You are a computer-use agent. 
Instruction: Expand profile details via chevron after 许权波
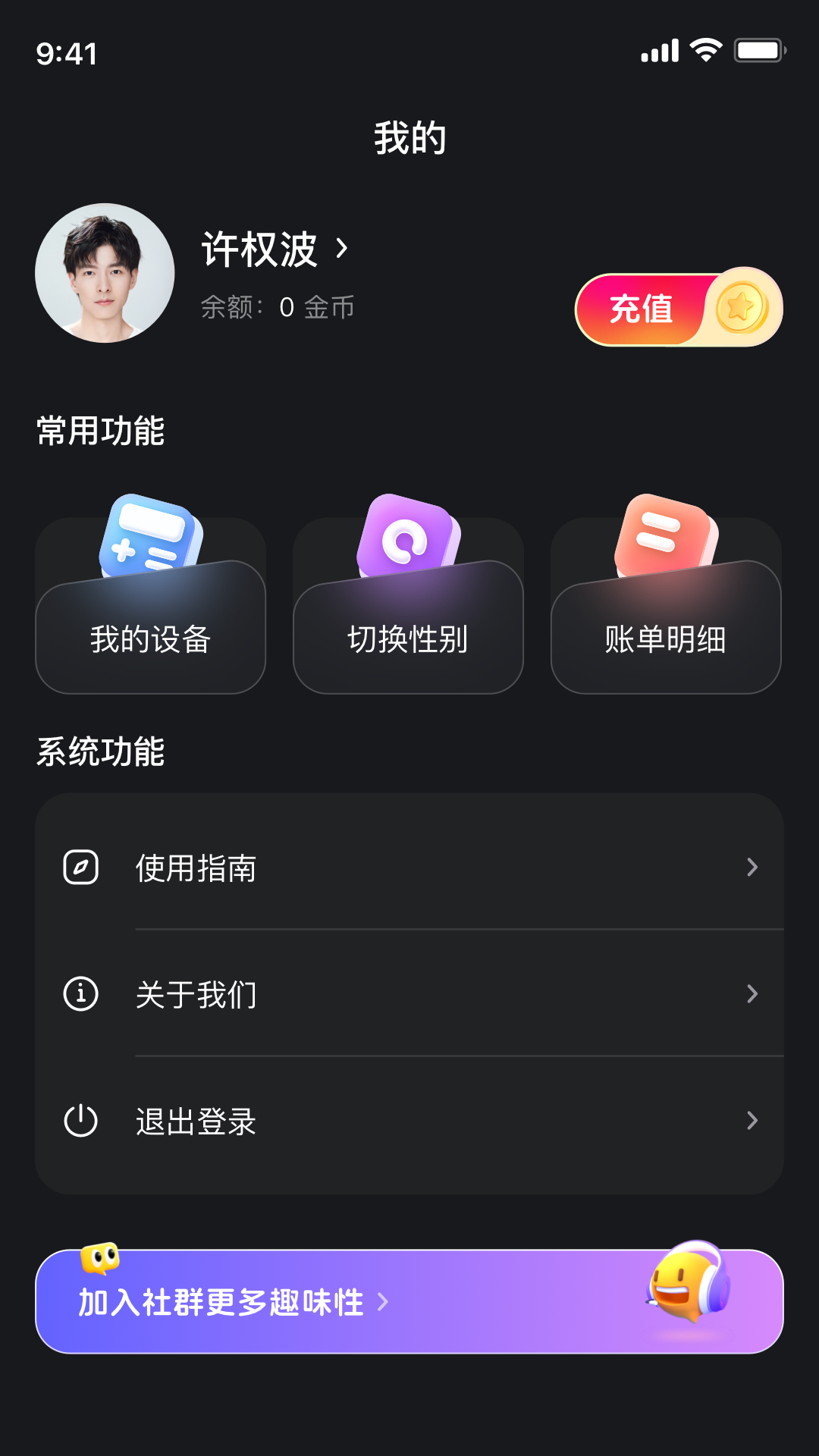click(343, 248)
